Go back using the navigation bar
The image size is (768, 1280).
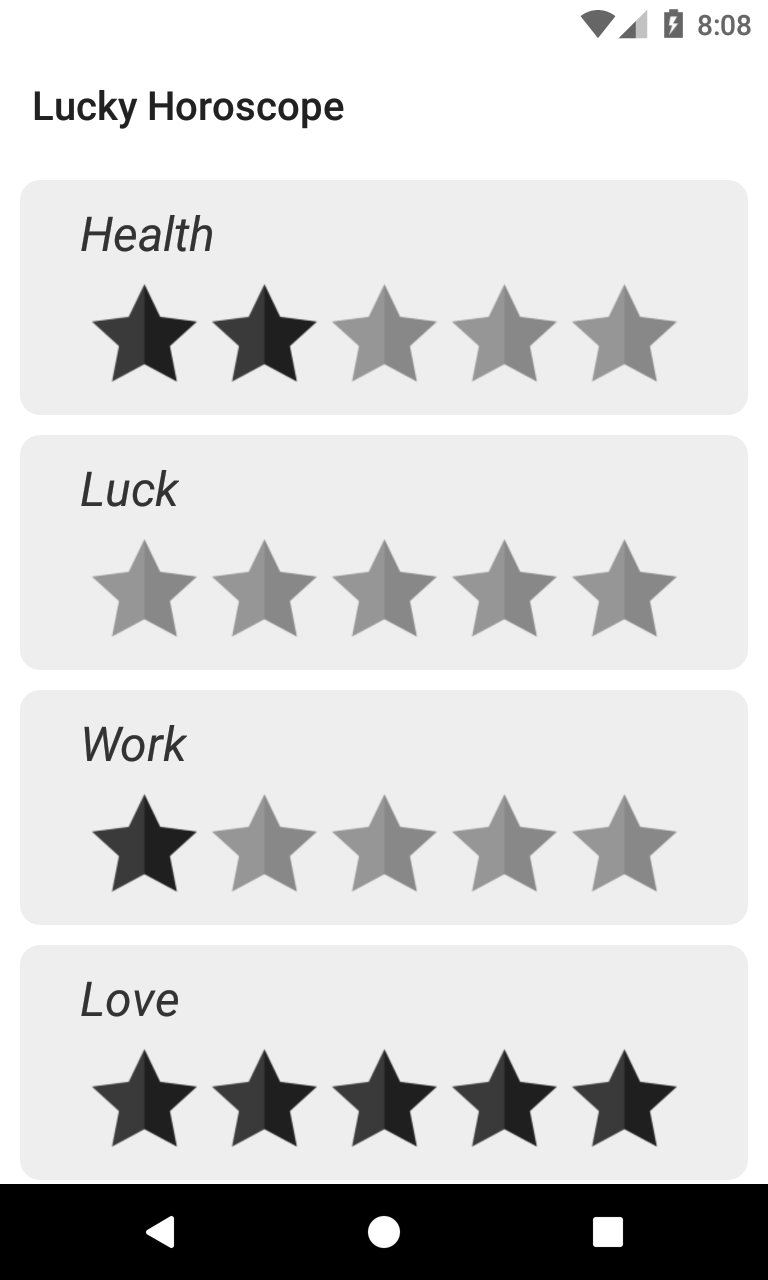click(x=160, y=1232)
